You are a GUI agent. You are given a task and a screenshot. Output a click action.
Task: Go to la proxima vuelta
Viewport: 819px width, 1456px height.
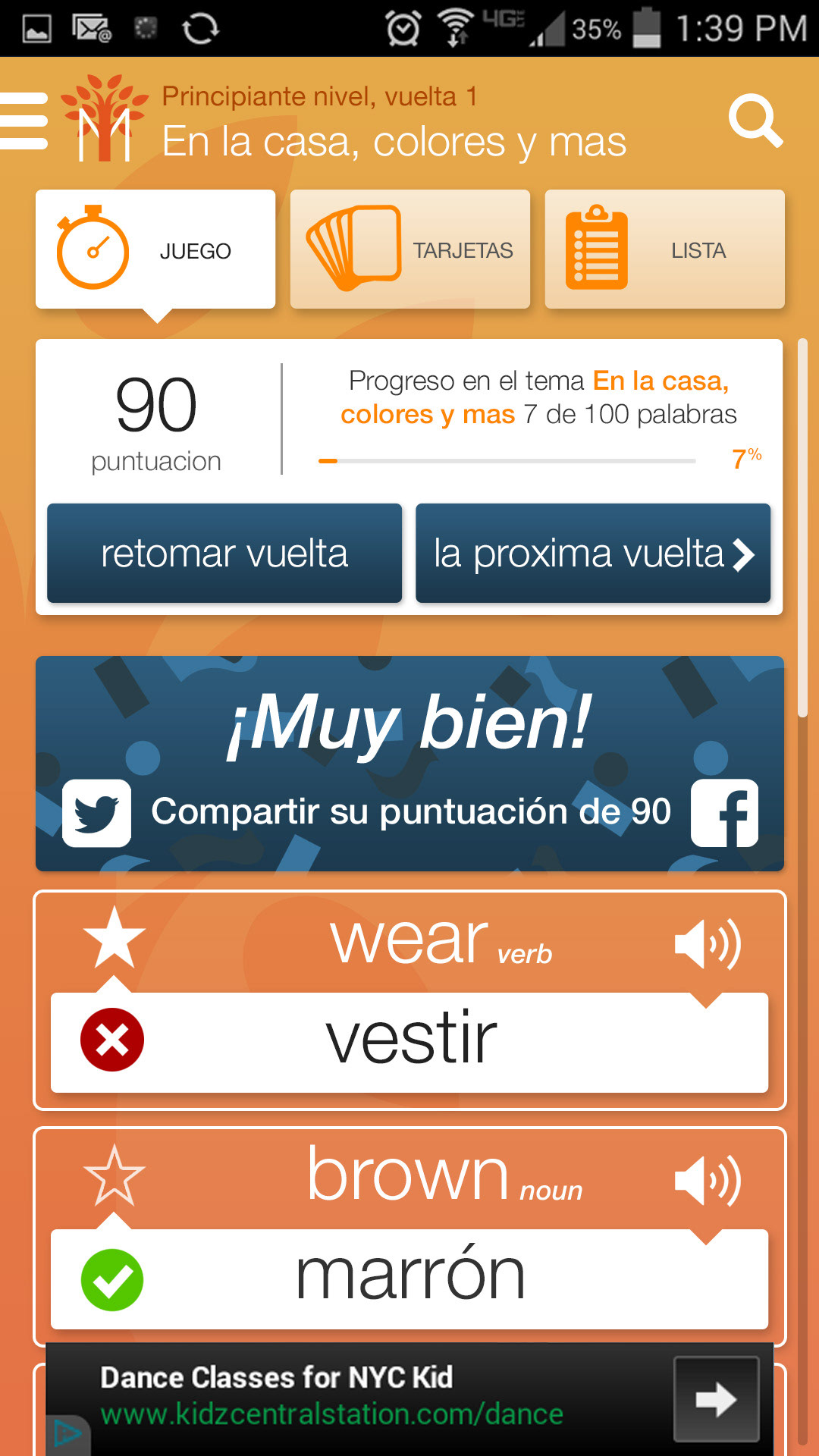(x=593, y=554)
